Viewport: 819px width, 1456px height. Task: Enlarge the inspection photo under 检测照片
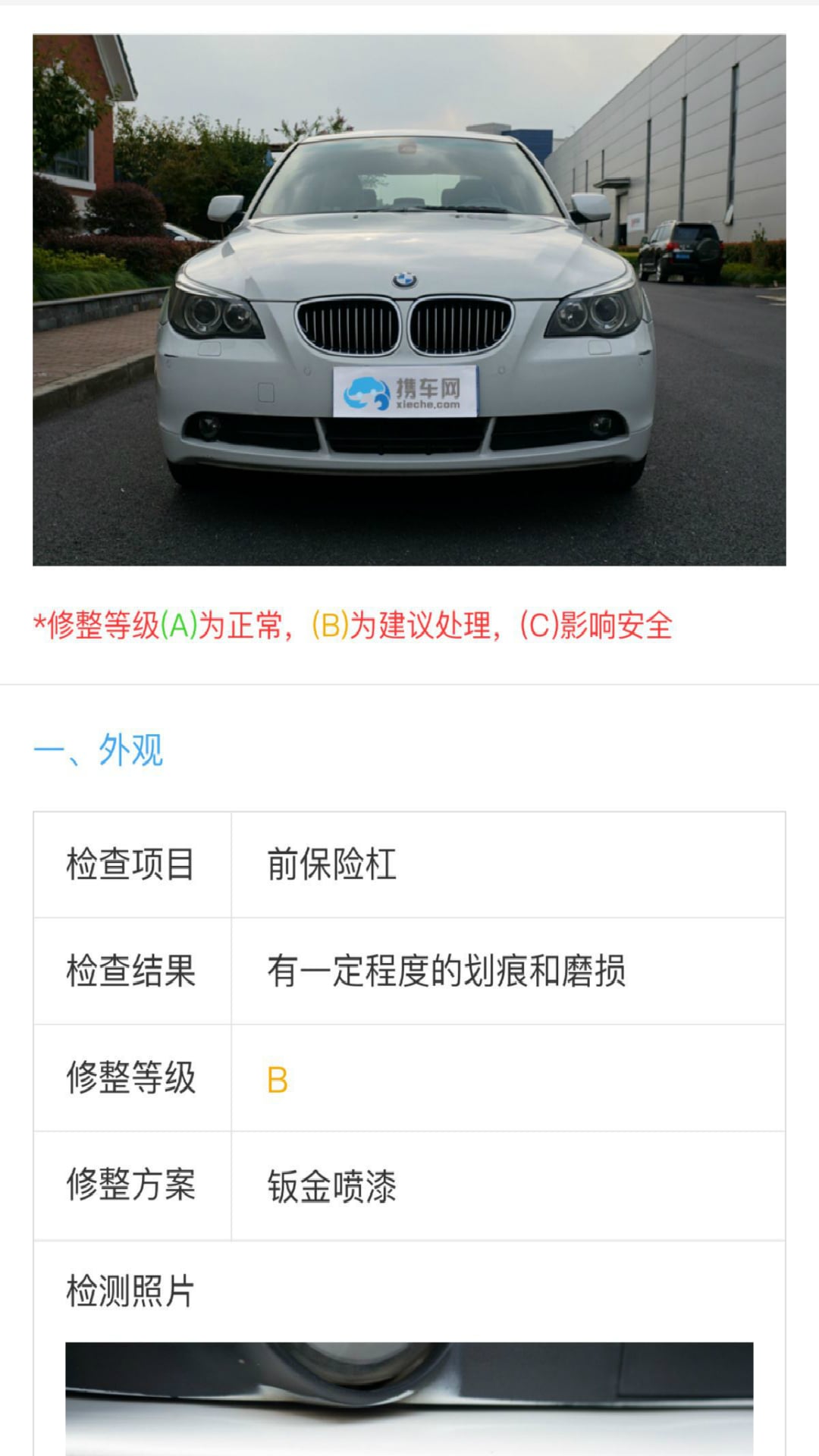click(x=409, y=1398)
